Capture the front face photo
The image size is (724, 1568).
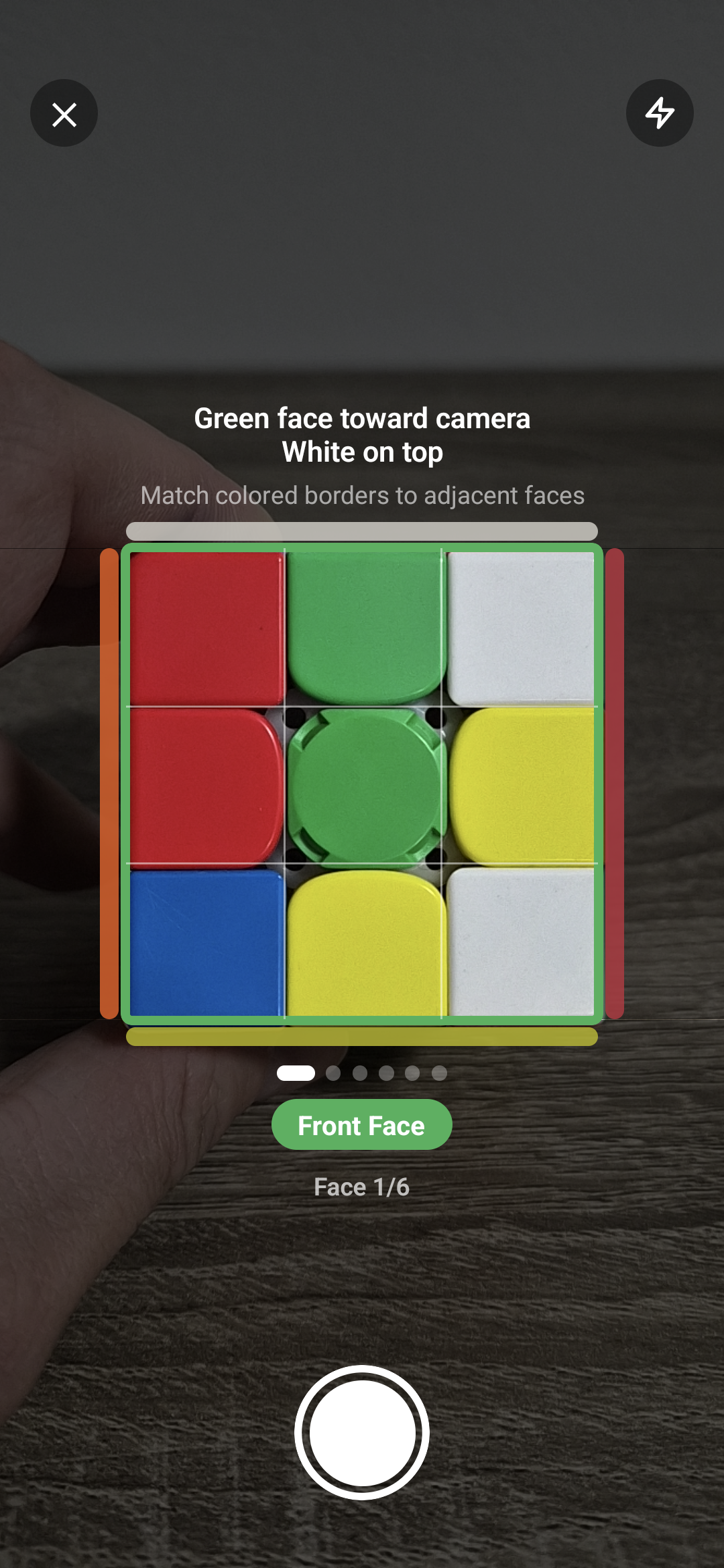click(x=362, y=1432)
